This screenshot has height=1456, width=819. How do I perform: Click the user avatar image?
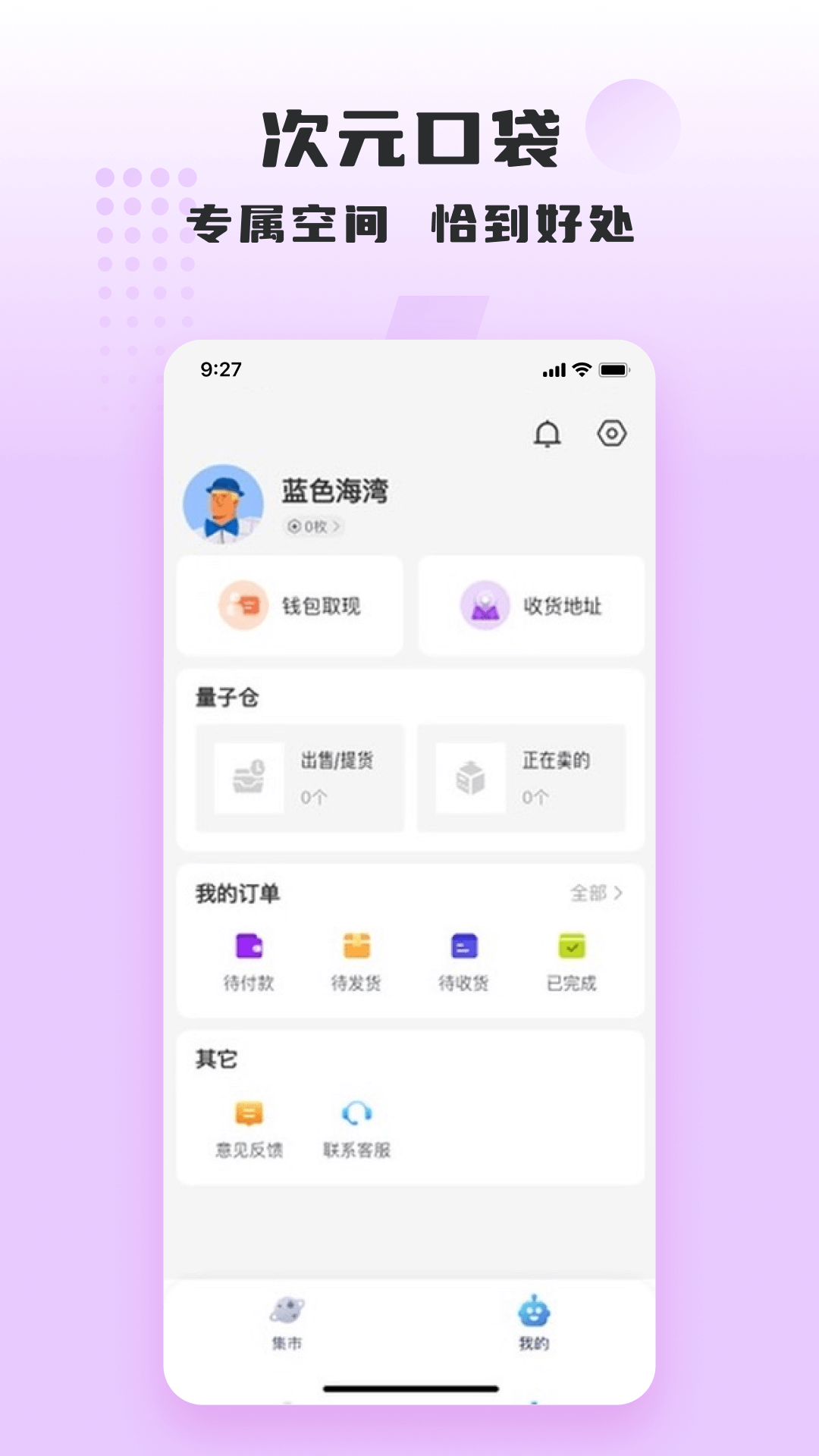(224, 504)
